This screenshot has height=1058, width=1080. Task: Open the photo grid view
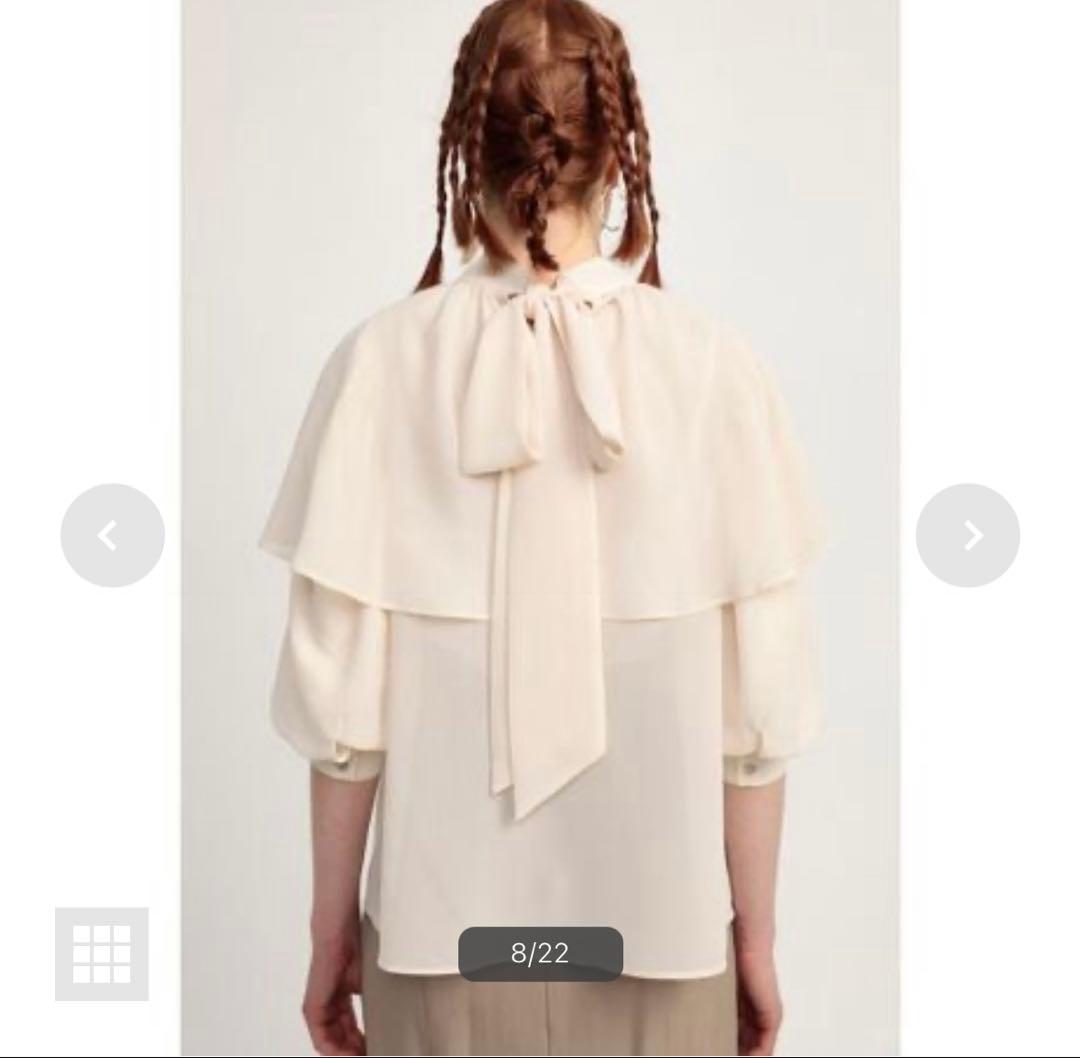pos(102,953)
